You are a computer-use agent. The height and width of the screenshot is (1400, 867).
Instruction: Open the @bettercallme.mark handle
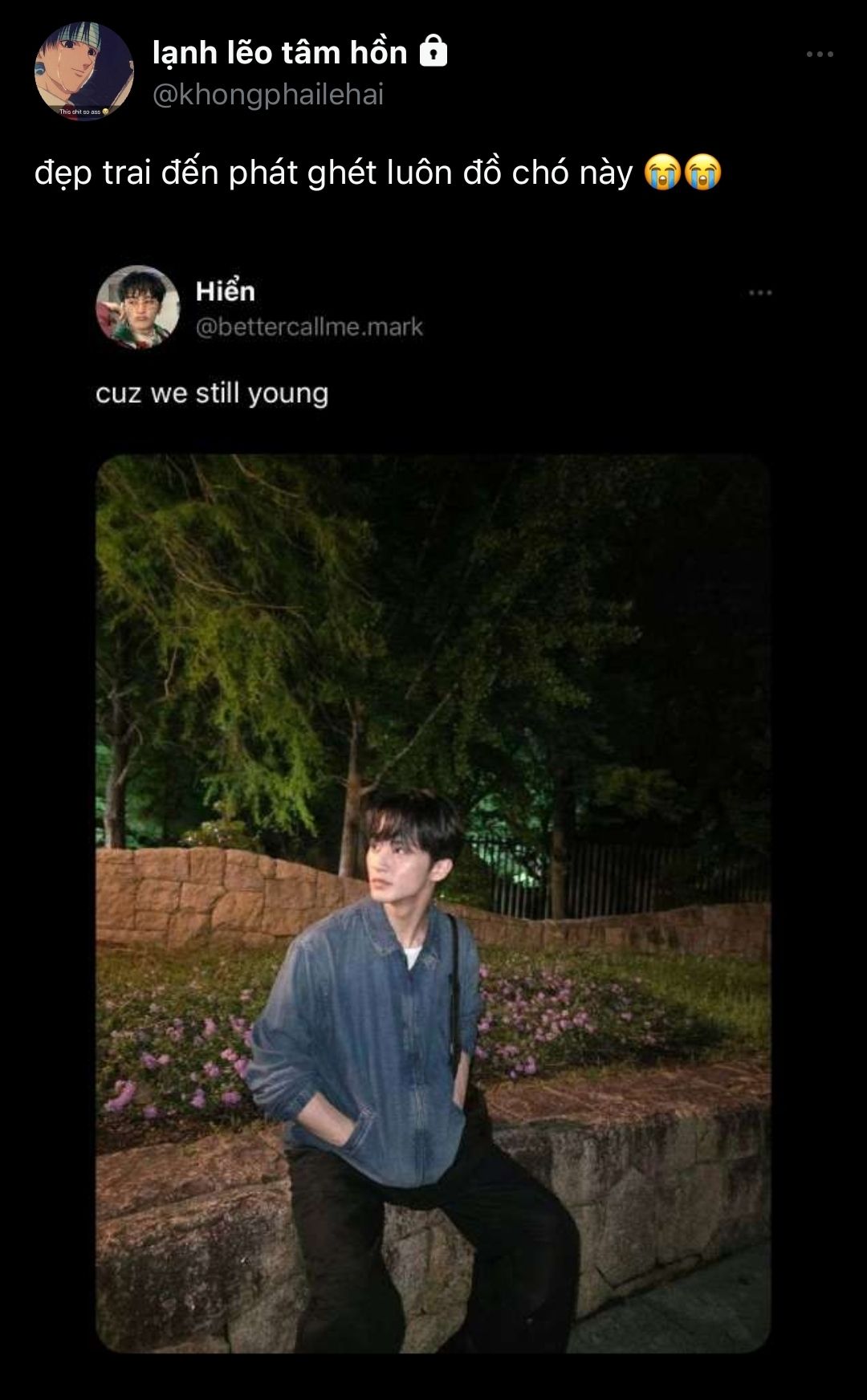click(309, 328)
